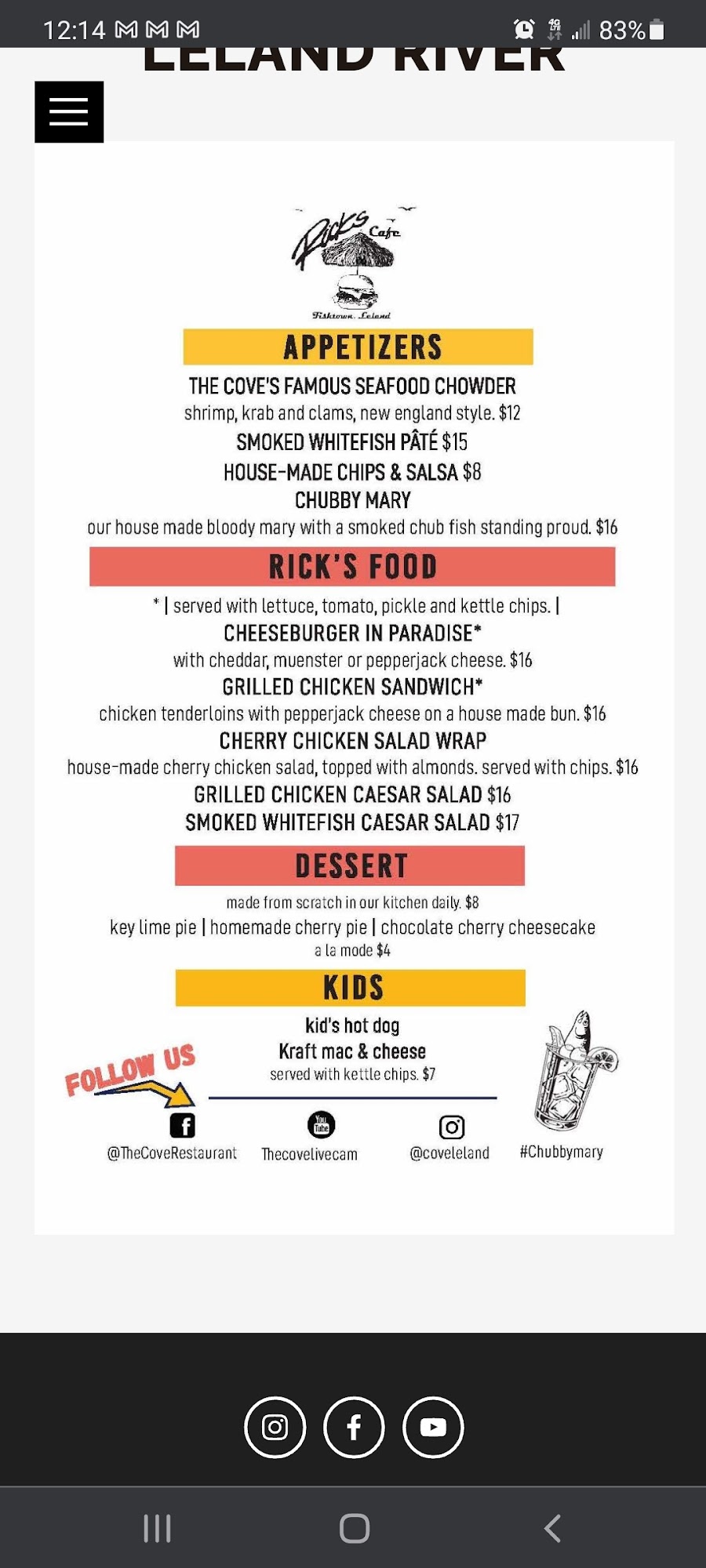Open the hamburger navigation menu

(69, 112)
